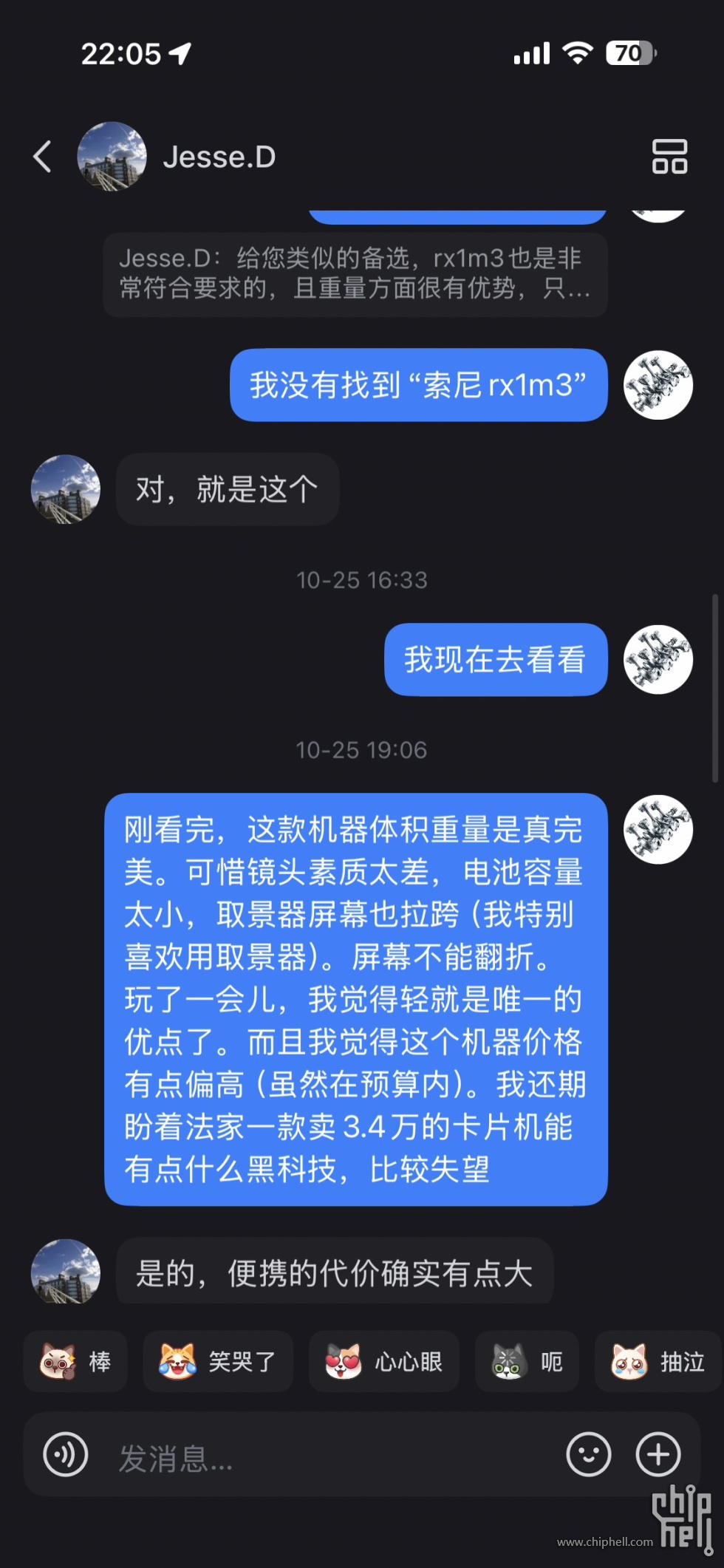
Task: Tap my avatar beside 我现在去看看
Action: (658, 659)
